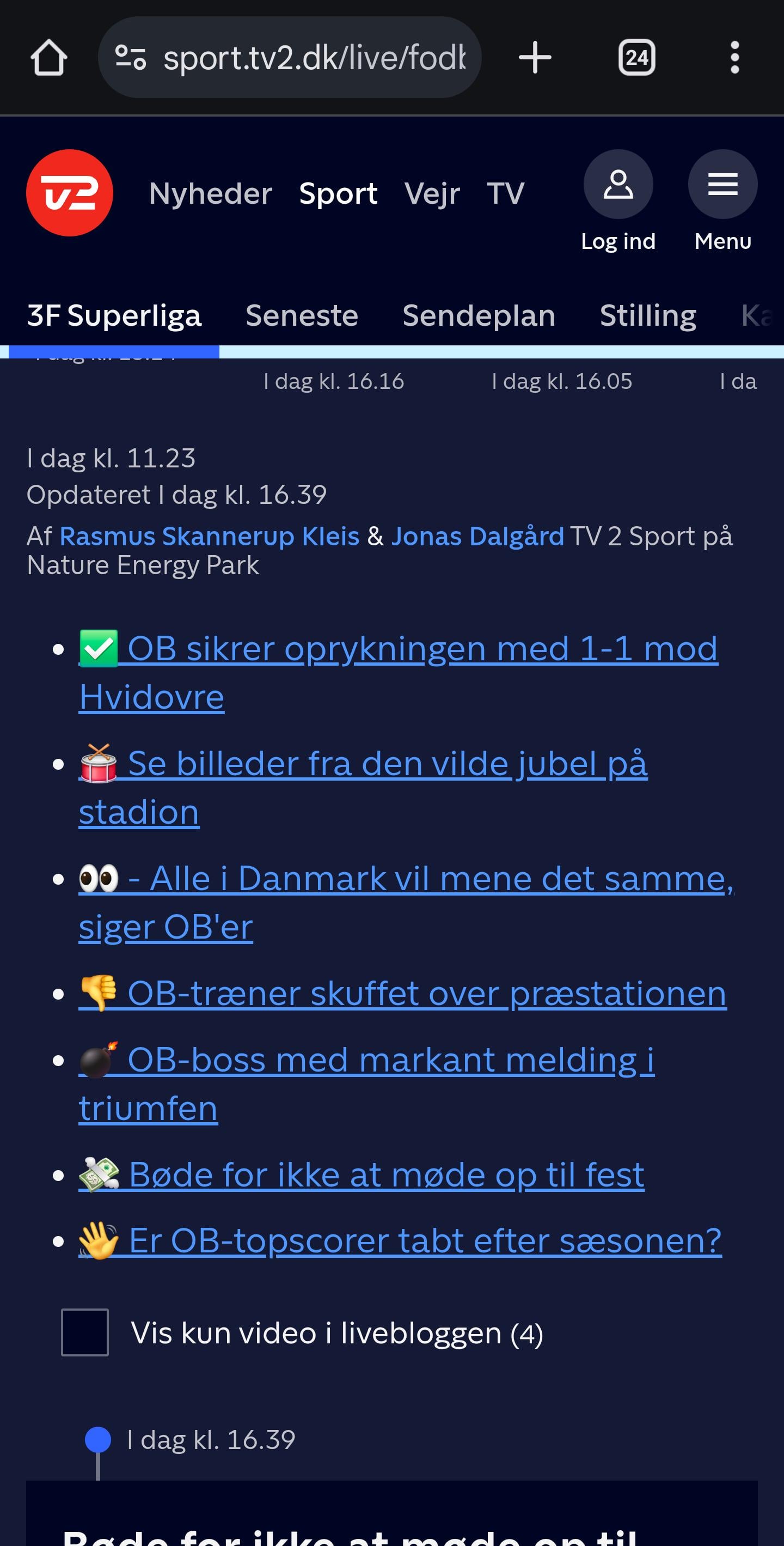Image resolution: width=784 pixels, height=1546 pixels.
Task: Go to the Nyheder section
Action: tap(211, 193)
